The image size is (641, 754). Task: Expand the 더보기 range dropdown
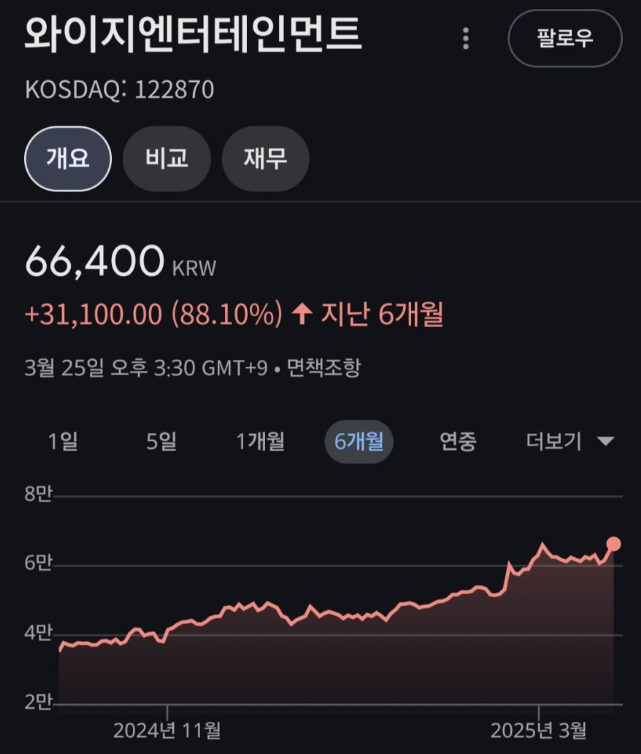(x=570, y=441)
